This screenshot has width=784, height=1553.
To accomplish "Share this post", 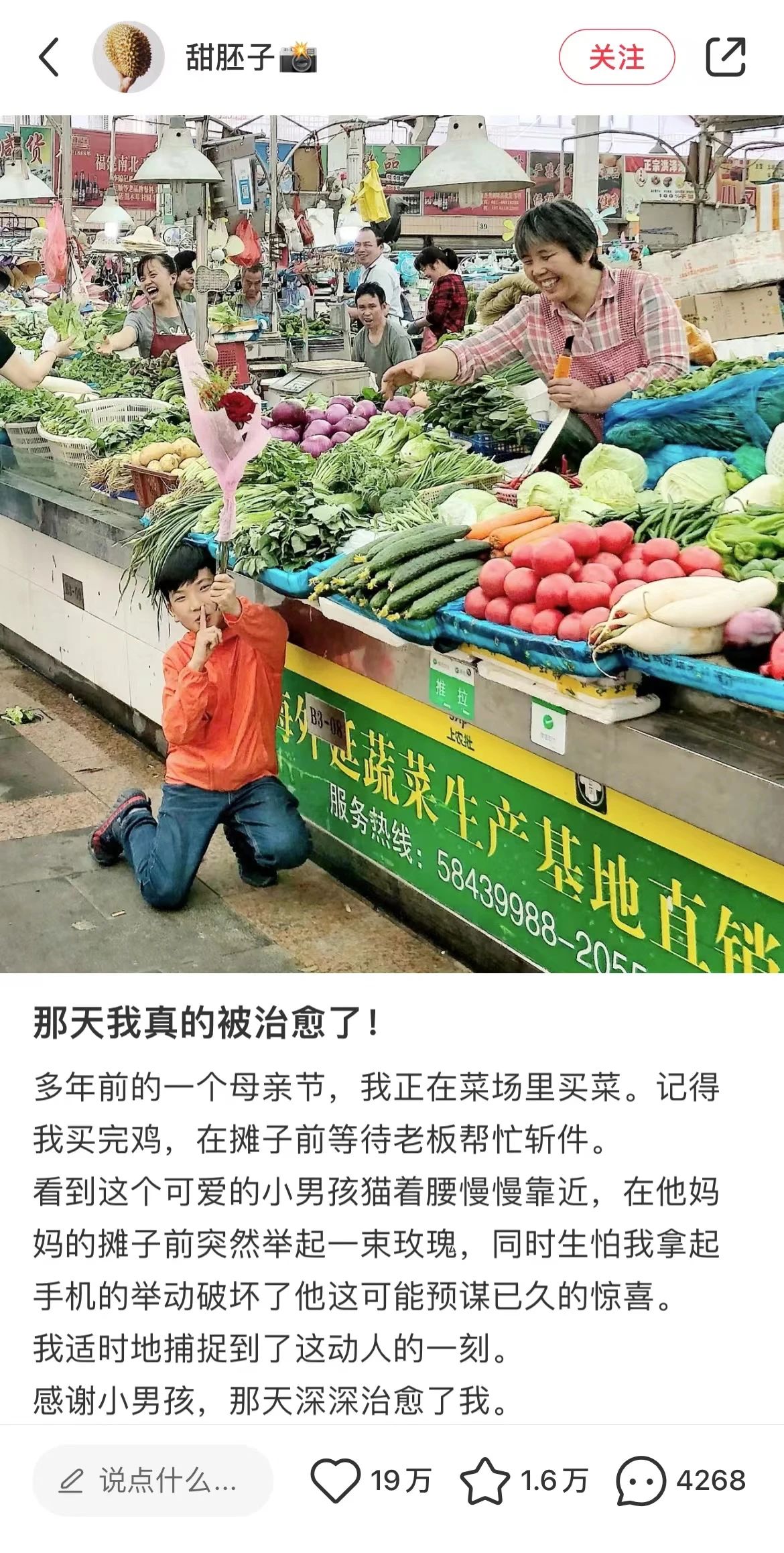I will coord(726,58).
